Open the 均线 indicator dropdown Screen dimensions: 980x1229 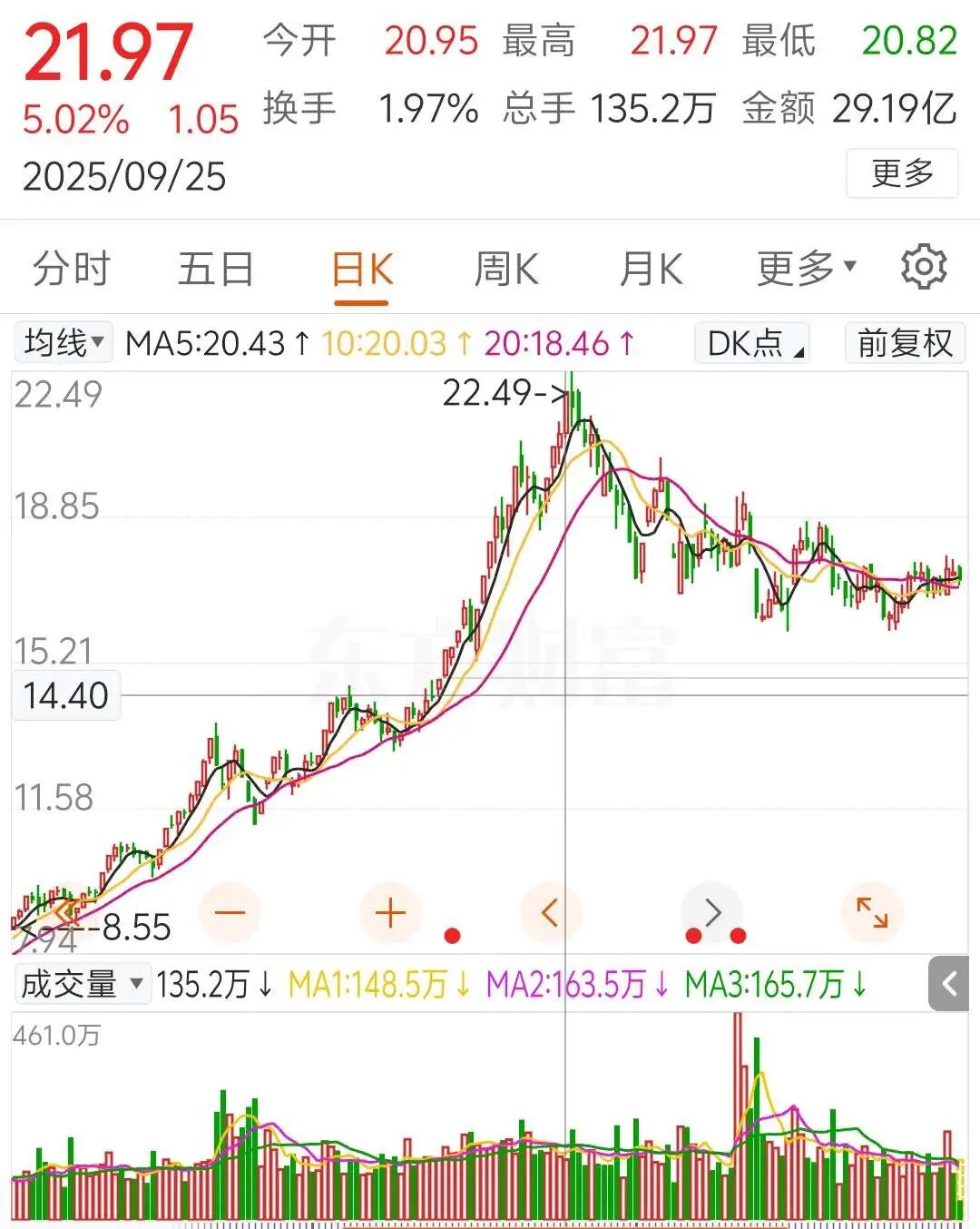tap(62, 343)
